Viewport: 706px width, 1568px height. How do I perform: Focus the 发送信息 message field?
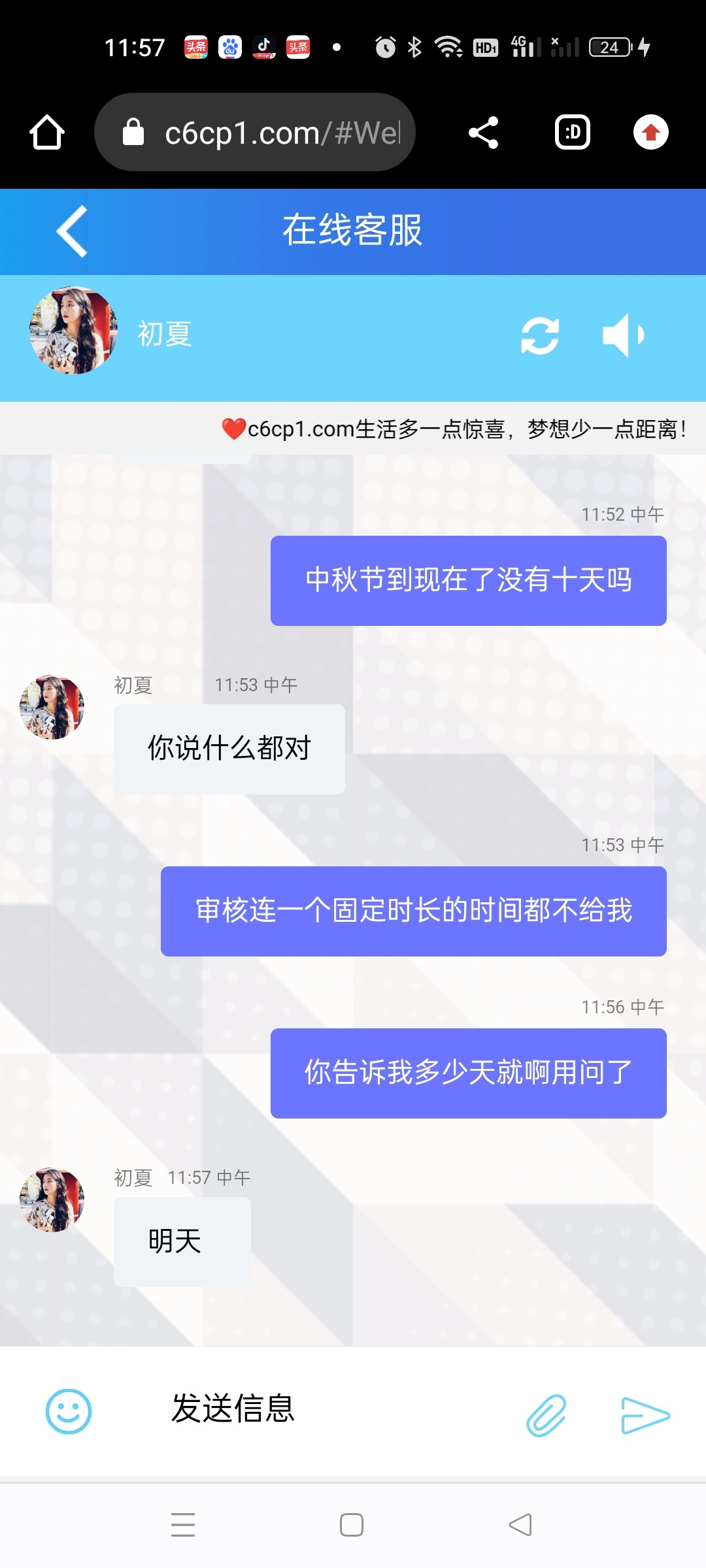pos(327,1409)
